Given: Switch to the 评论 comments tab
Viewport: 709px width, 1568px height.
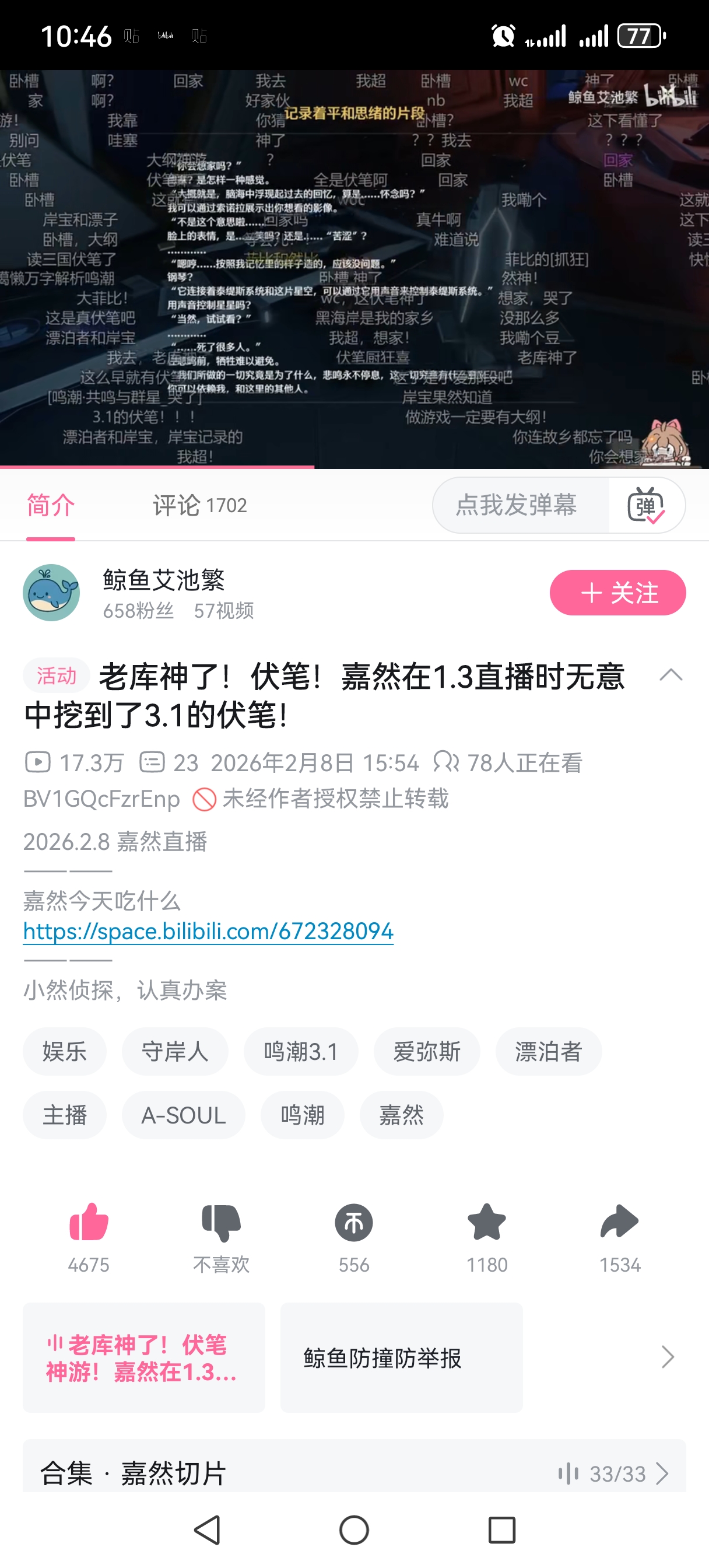Looking at the screenshot, I should coord(199,505).
